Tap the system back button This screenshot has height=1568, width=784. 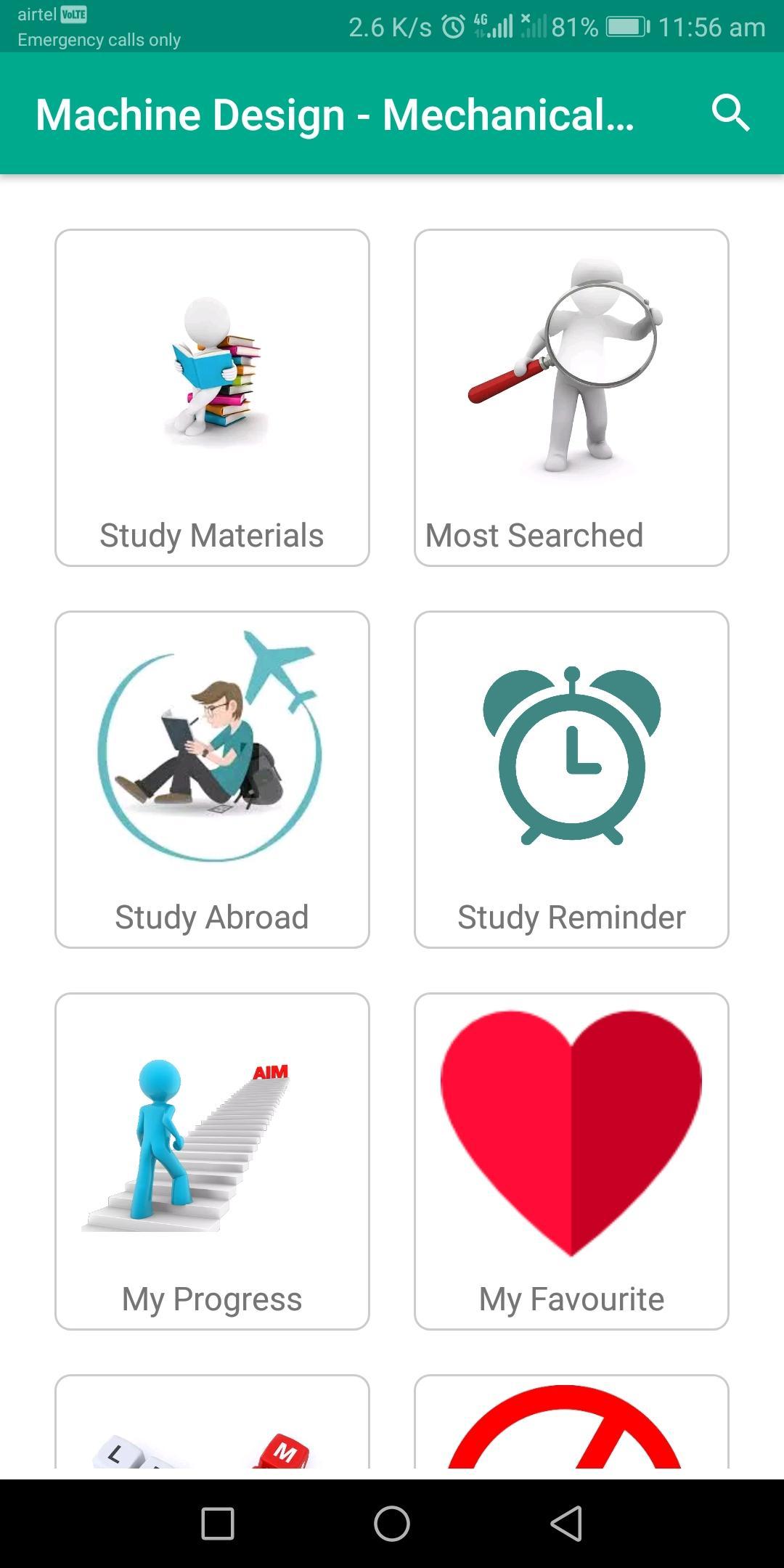pos(566,1523)
